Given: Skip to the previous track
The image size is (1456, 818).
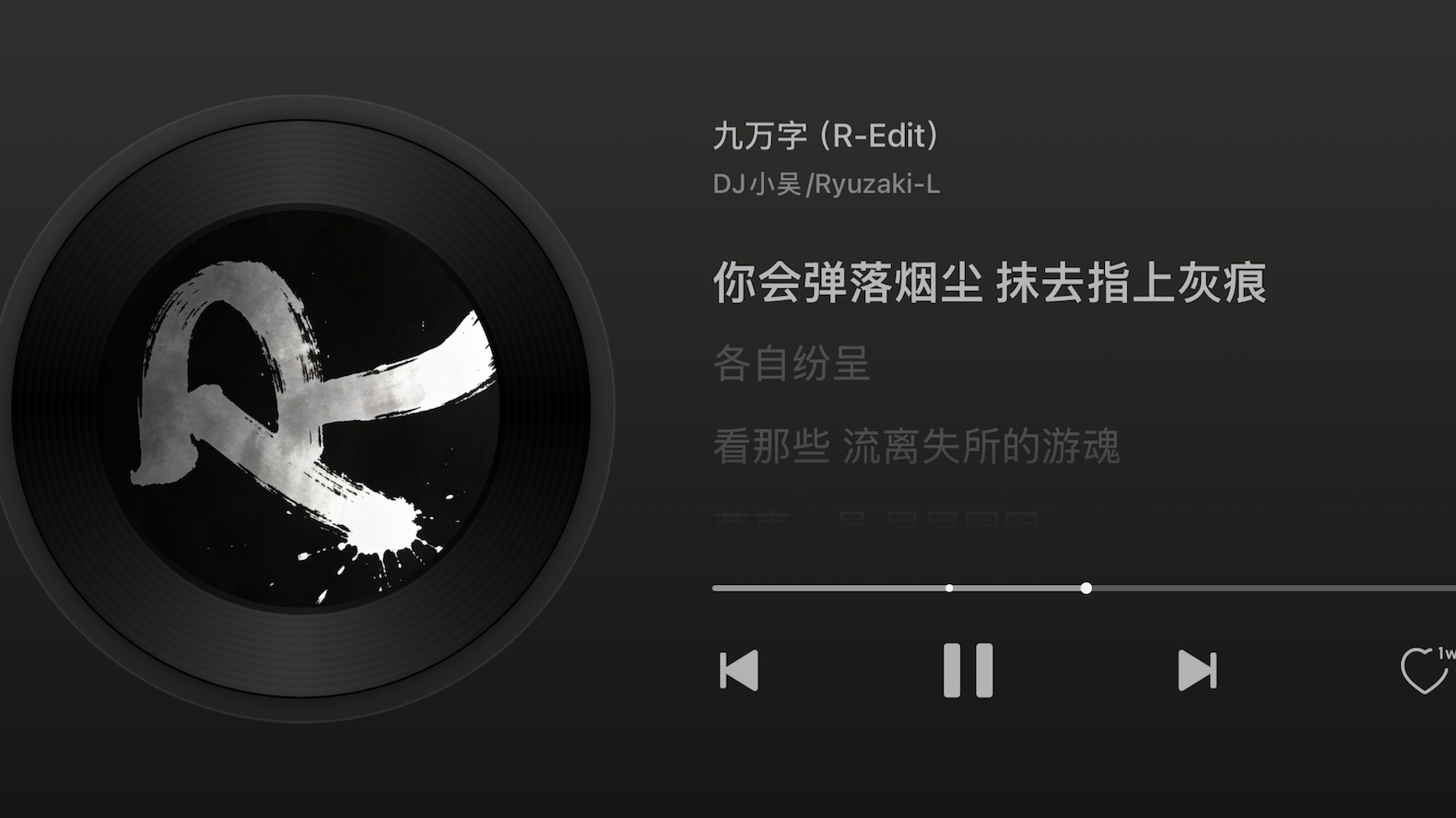Looking at the screenshot, I should [x=738, y=671].
